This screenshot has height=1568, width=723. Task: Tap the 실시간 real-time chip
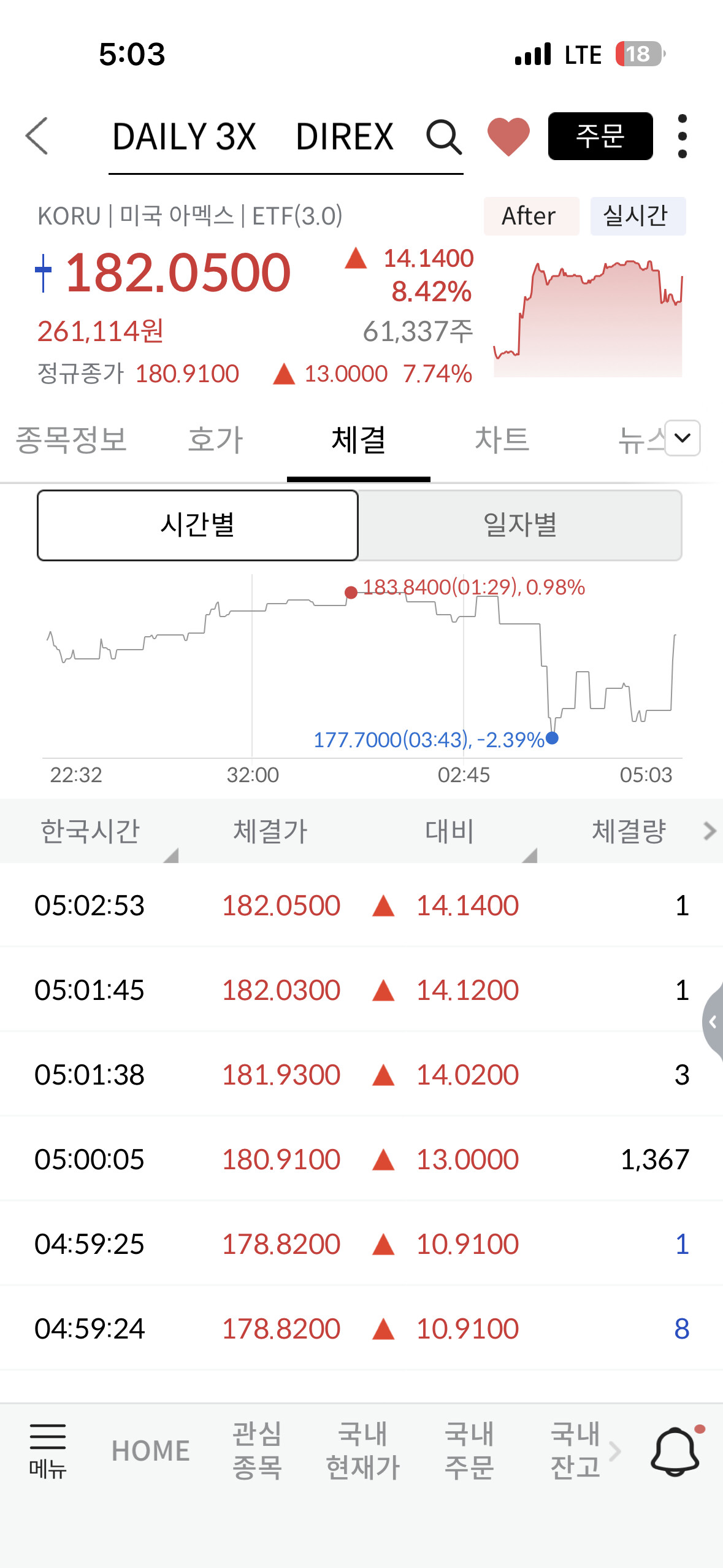637,216
